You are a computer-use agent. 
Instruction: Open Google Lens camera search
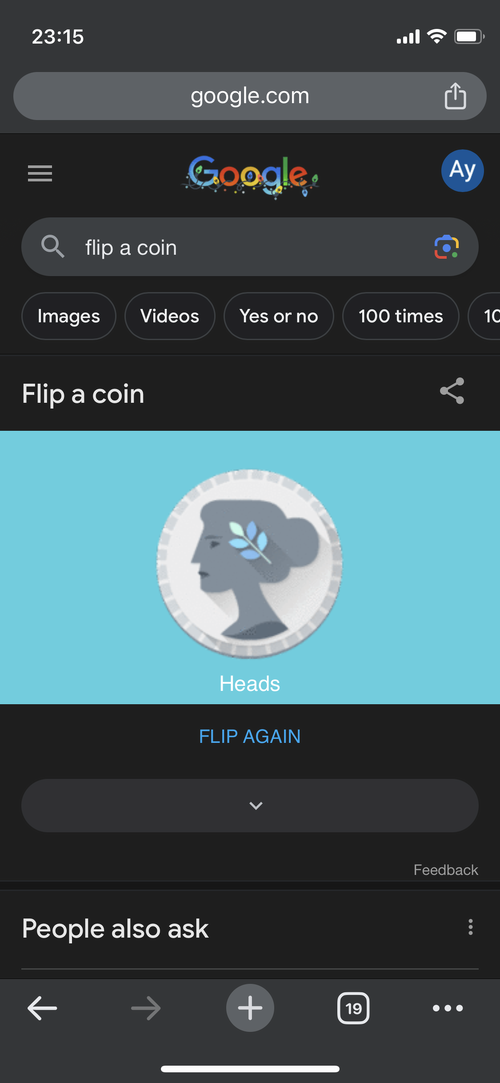(447, 247)
